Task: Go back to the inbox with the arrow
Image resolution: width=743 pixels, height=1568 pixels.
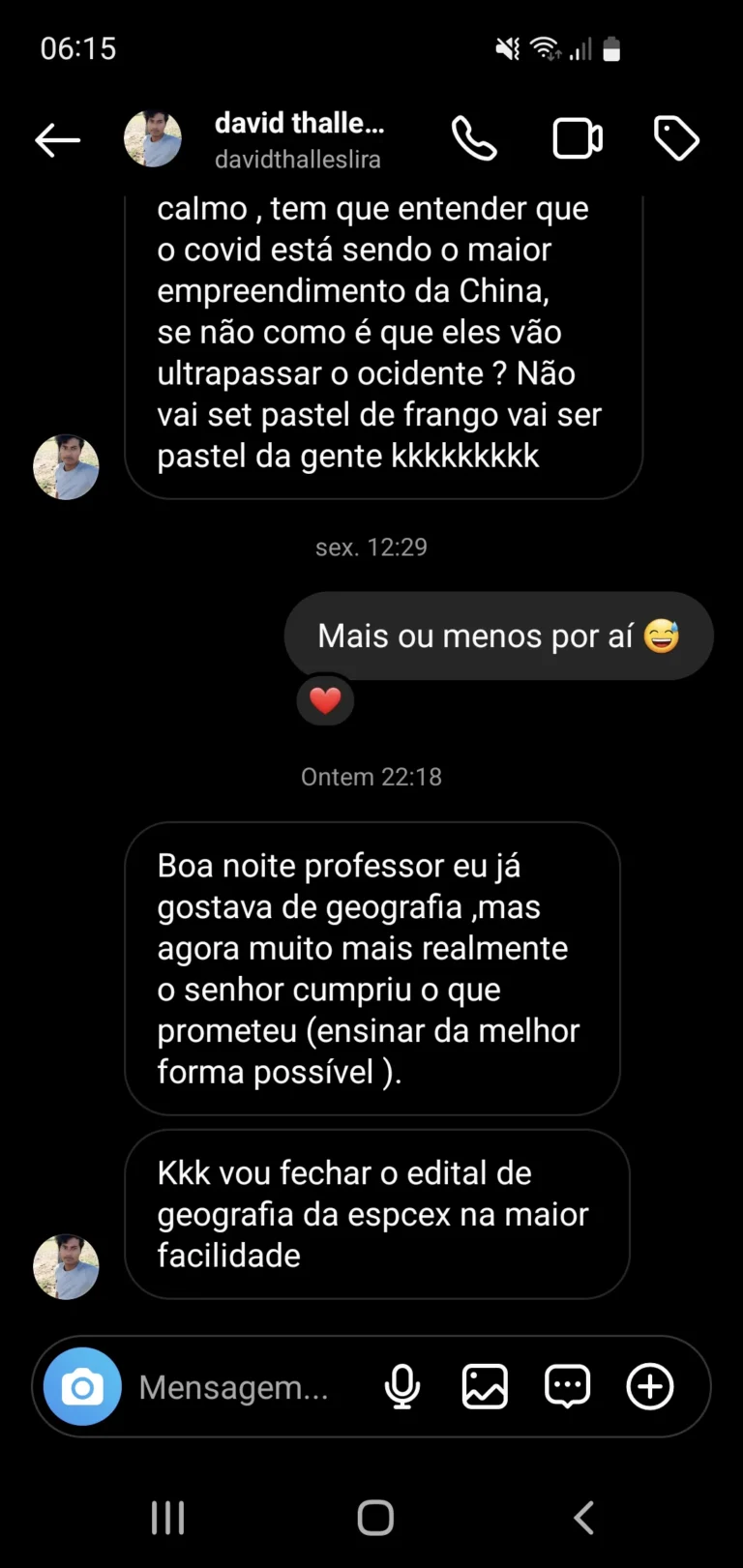Action: tap(56, 139)
